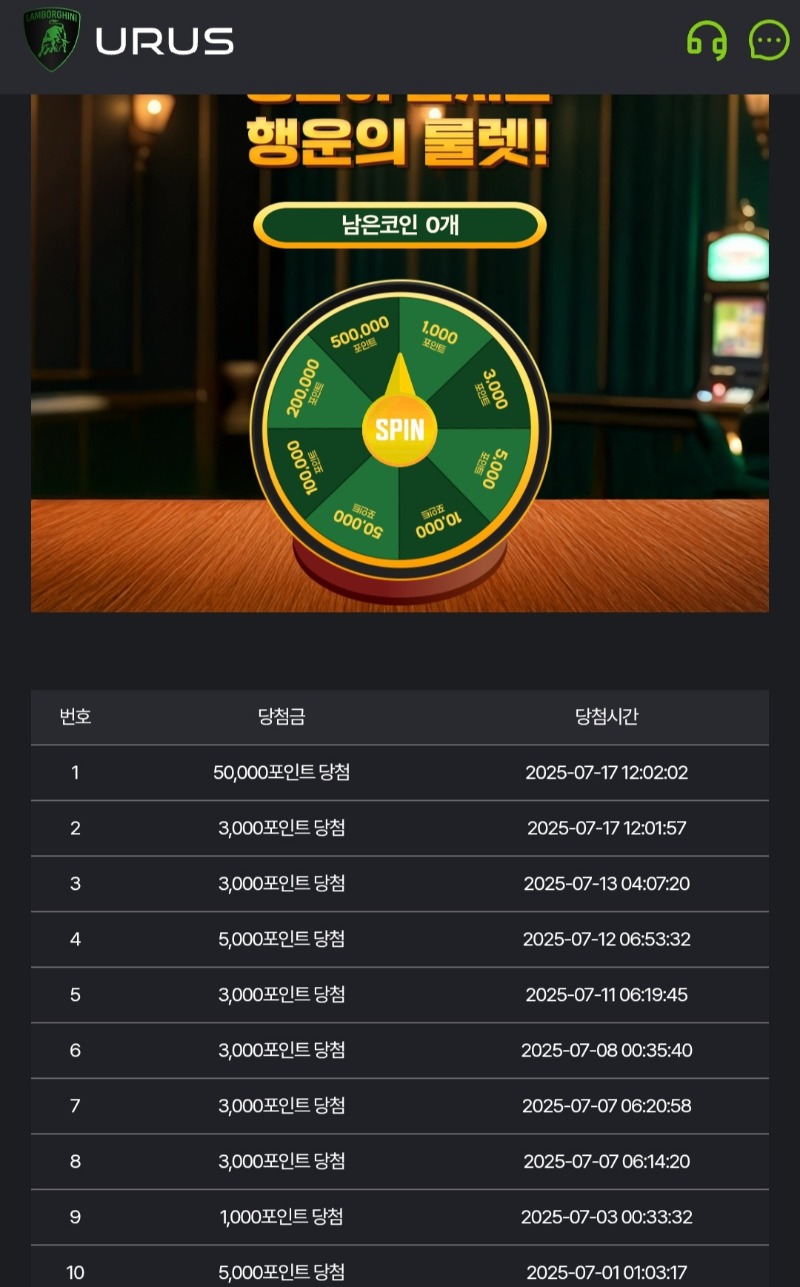Open customer support headset icon
The height and width of the screenshot is (1287, 800).
[706, 41]
